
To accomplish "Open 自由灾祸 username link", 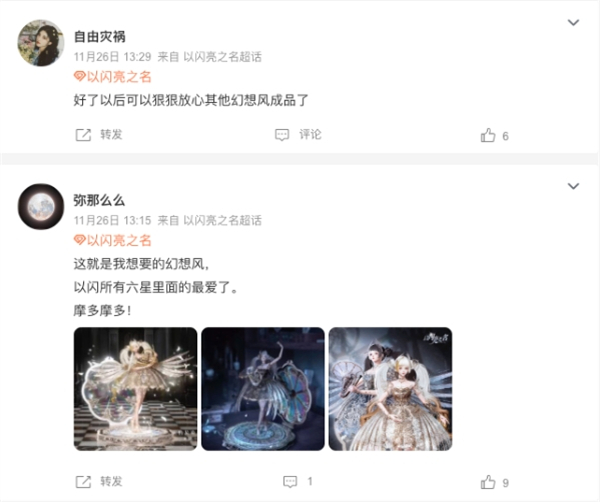I will point(100,36).
